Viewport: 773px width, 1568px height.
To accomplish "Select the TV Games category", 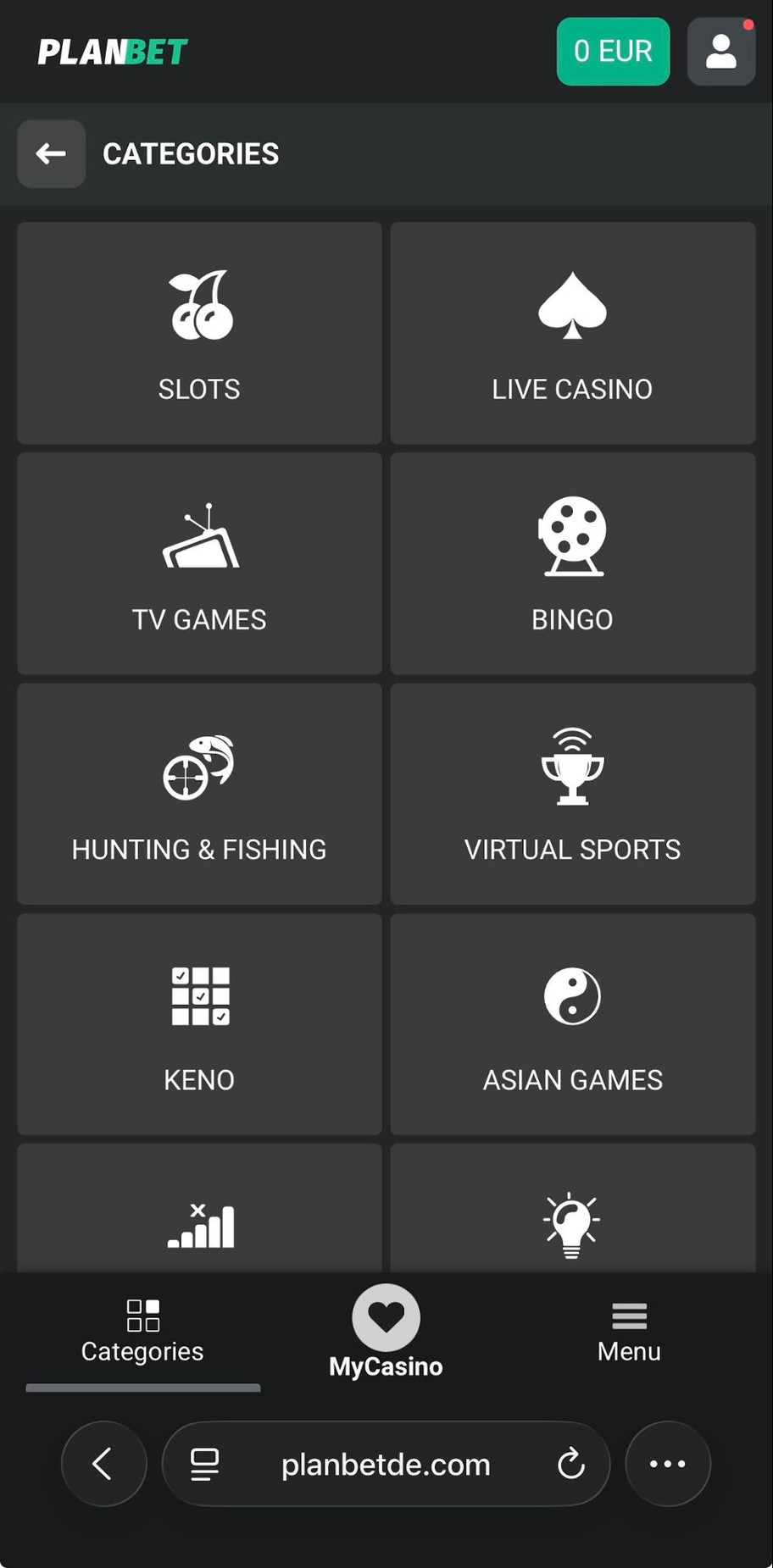I will (199, 563).
